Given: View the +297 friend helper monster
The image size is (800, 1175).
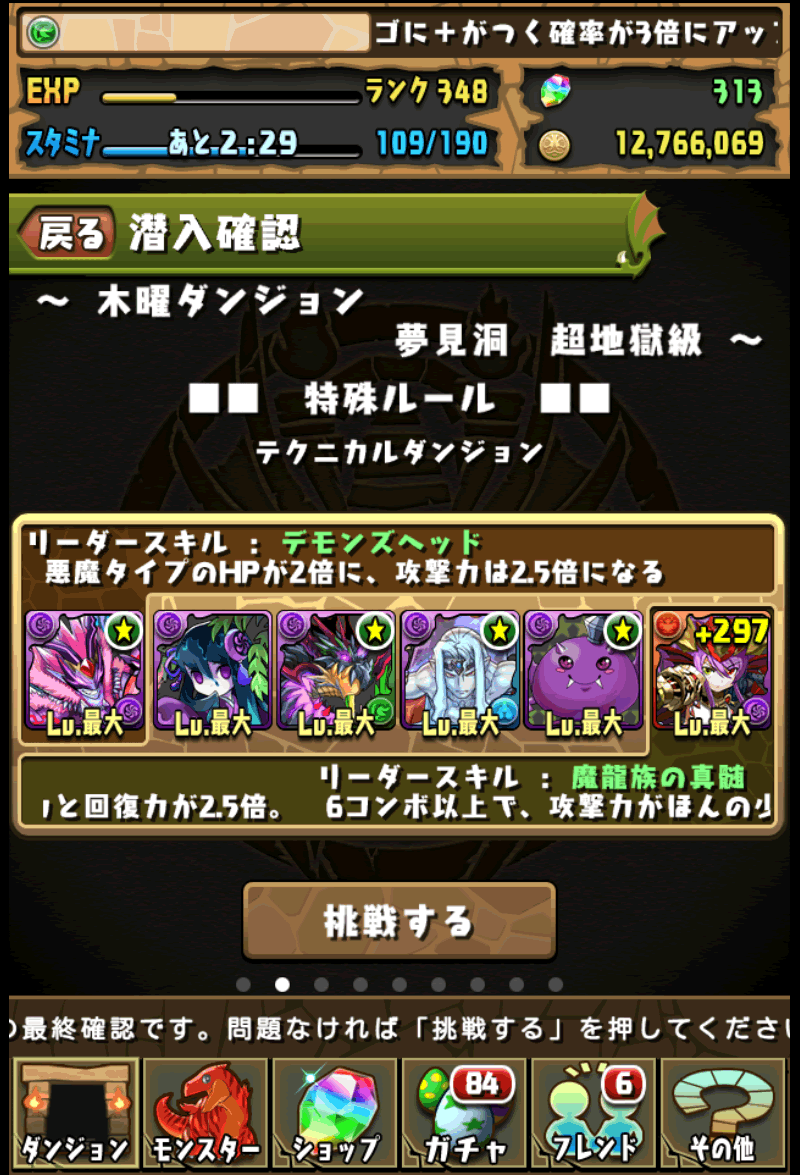Looking at the screenshot, I should (x=711, y=671).
